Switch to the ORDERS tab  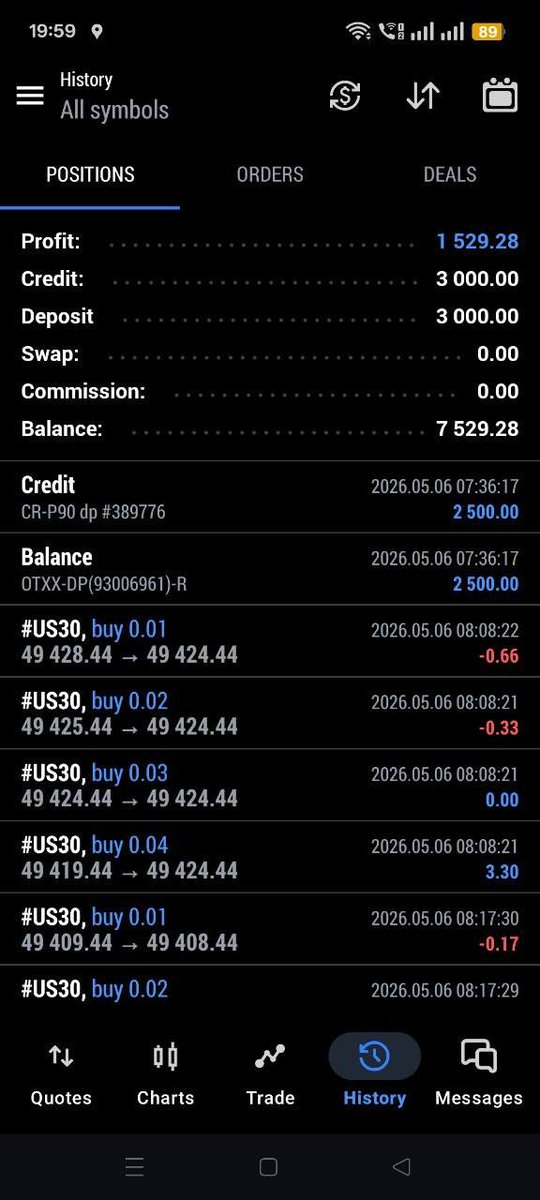(270, 174)
